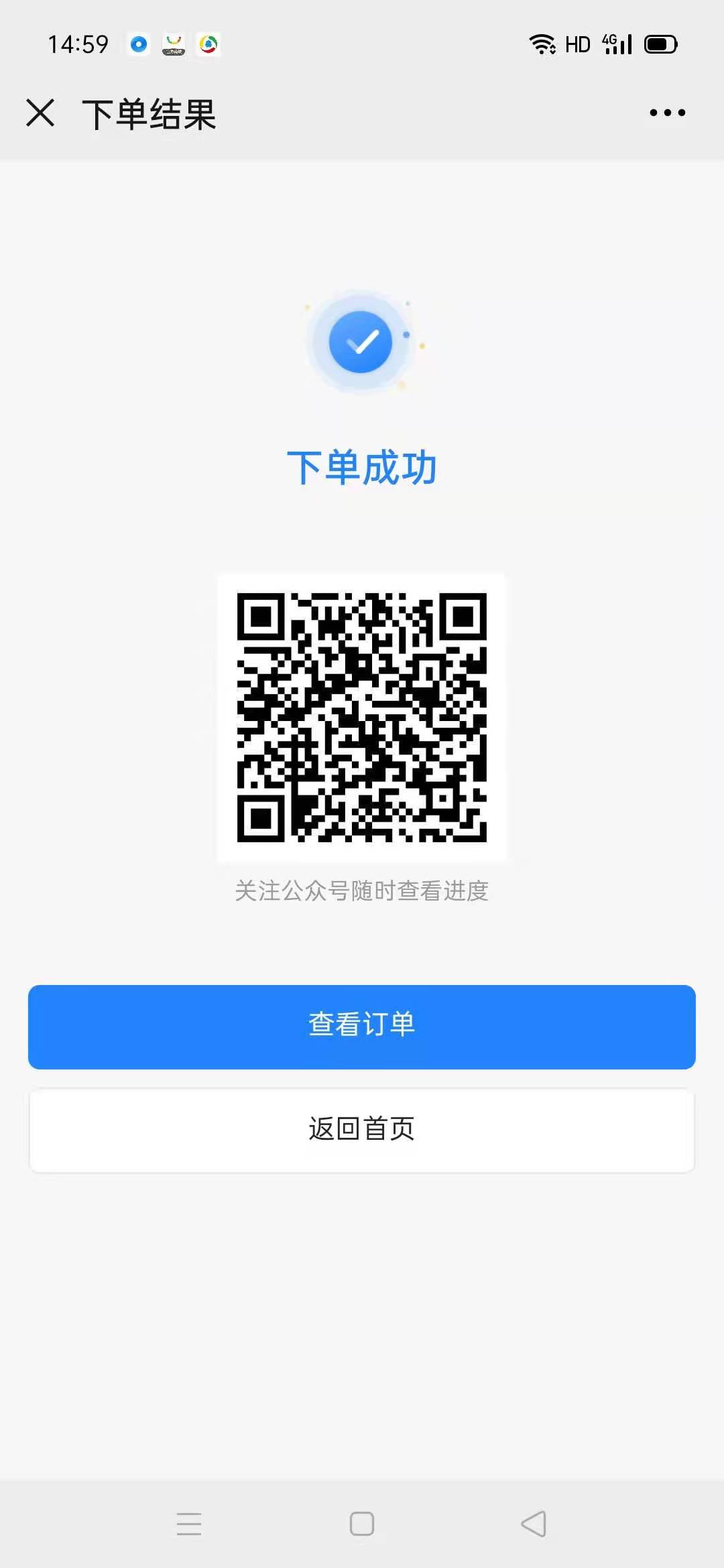Tap the 返回首页 button
The height and width of the screenshot is (1568, 724).
click(x=361, y=1130)
